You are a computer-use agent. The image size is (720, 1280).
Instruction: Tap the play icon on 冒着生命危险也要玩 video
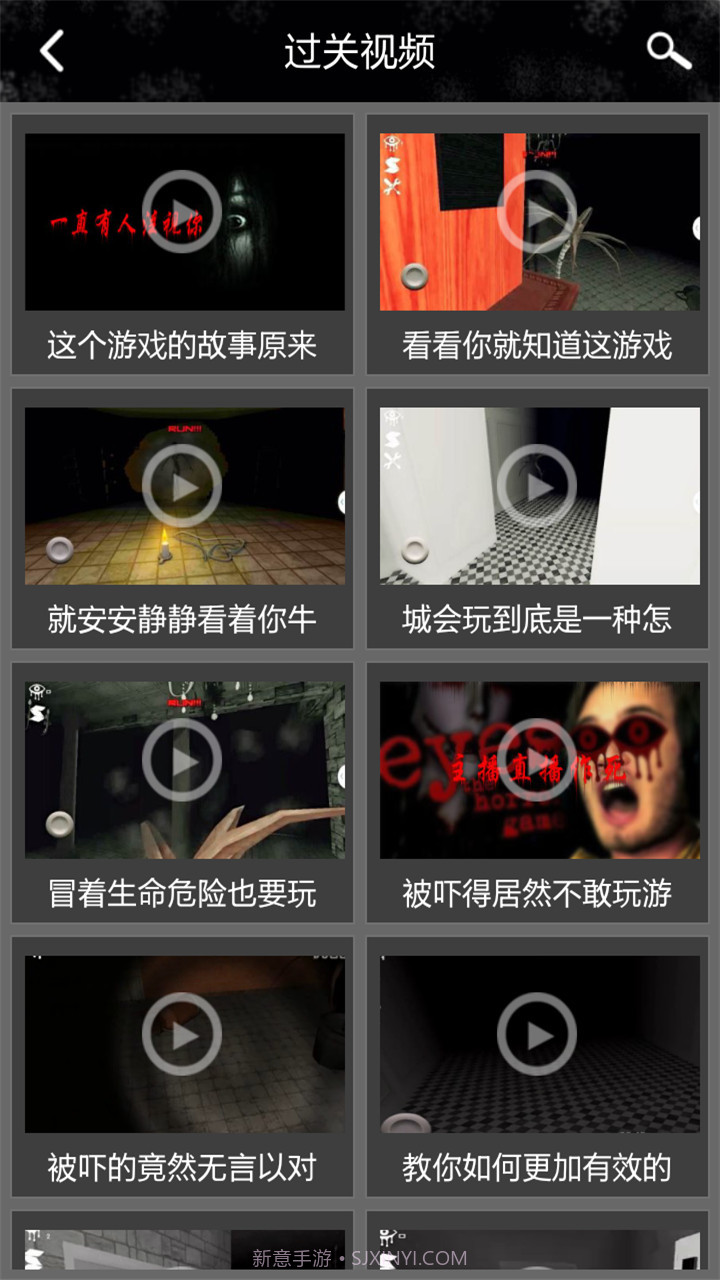pos(181,760)
